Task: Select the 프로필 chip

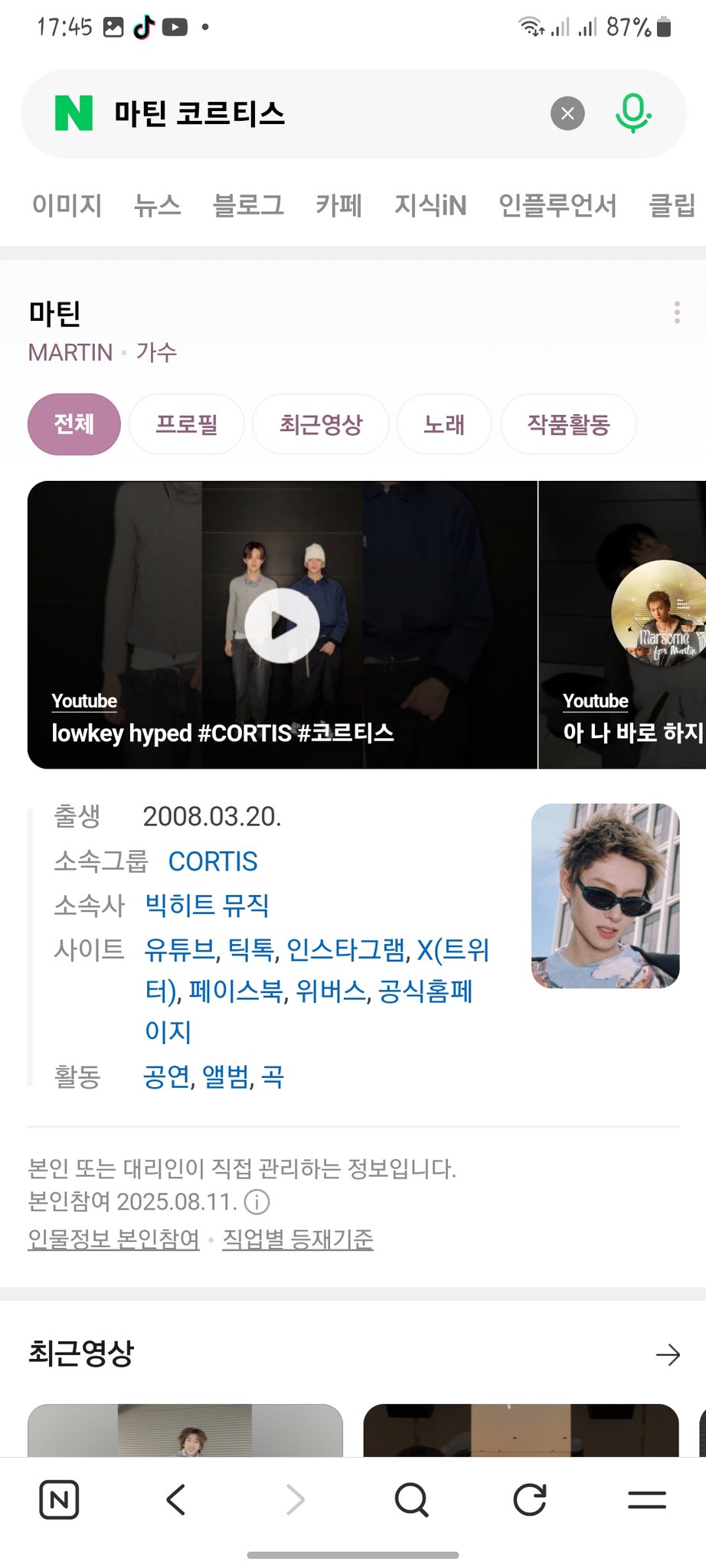Action: coord(186,424)
